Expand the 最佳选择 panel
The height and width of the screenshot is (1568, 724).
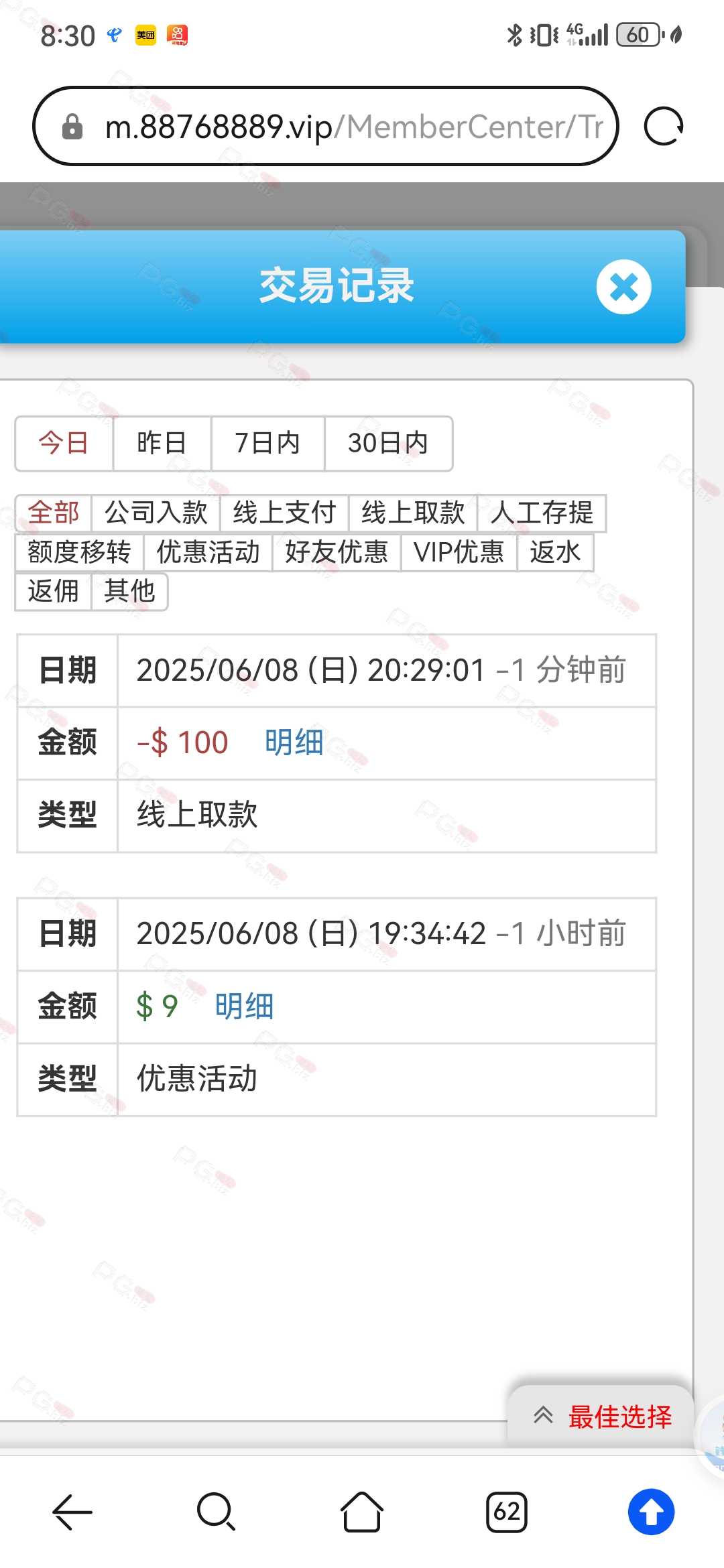coord(601,1417)
